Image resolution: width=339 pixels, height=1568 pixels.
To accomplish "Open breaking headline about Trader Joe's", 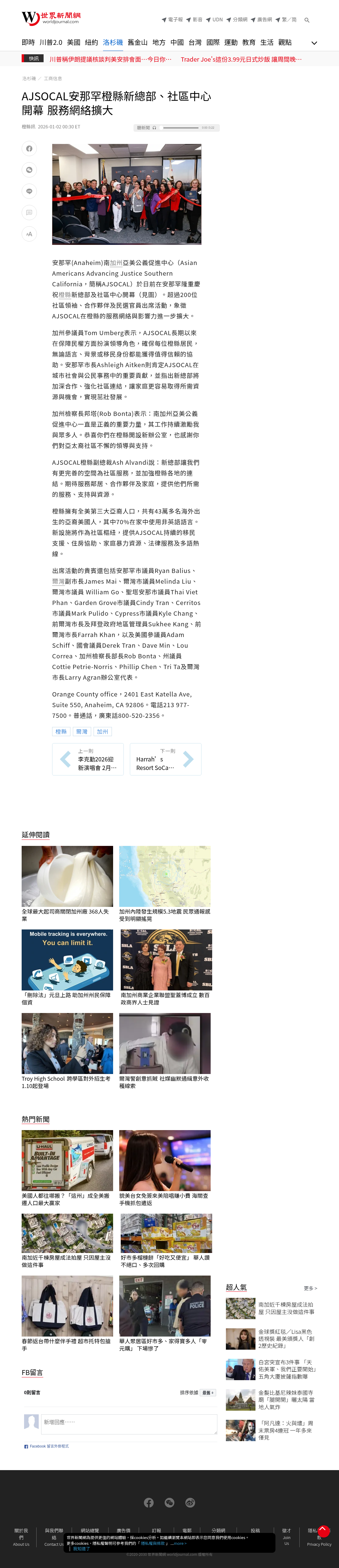I will pyautogui.click(x=241, y=59).
